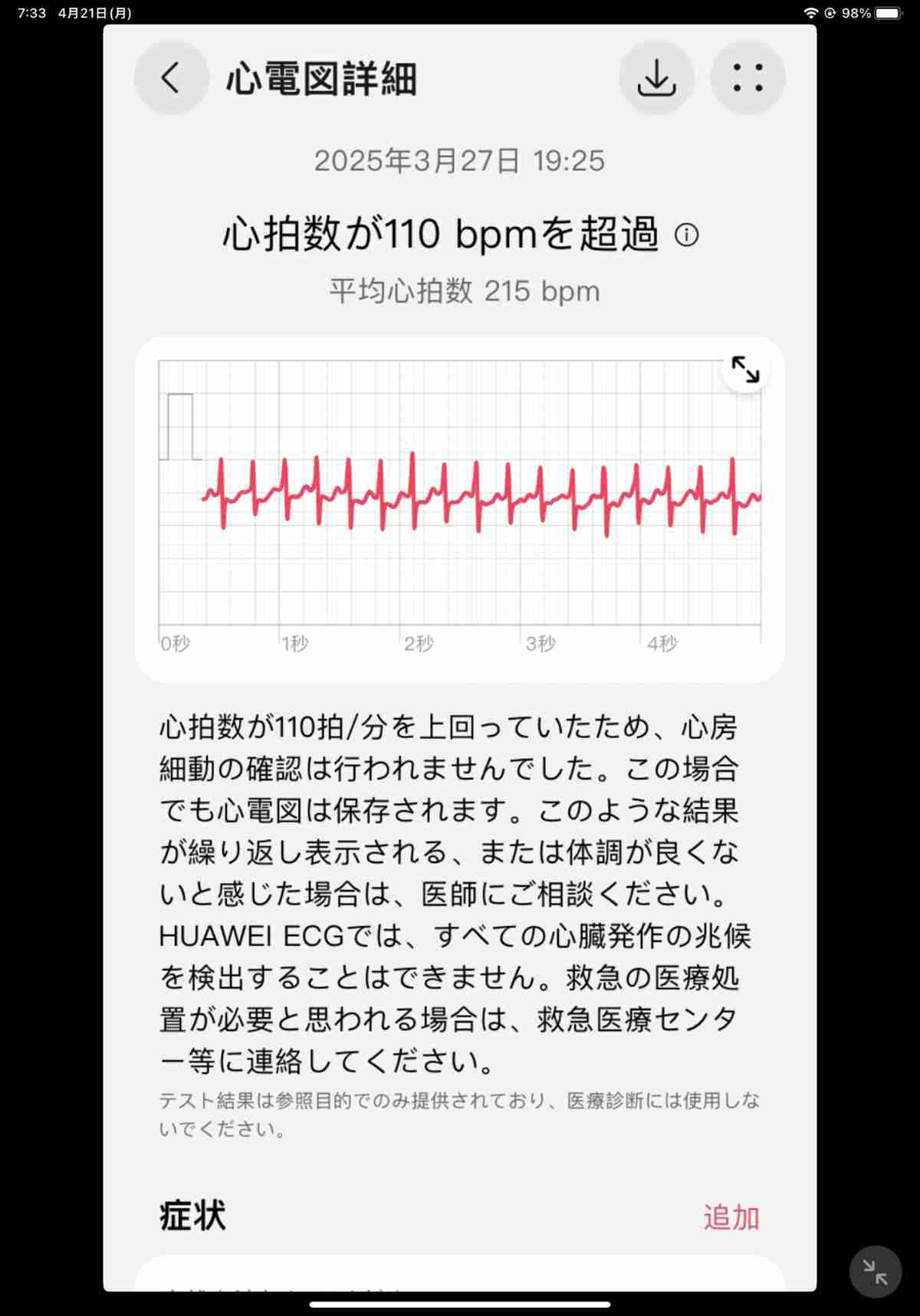Image resolution: width=920 pixels, height=1316 pixels.
Task: Tap the info icon beside heart rate result
Action: coord(686,235)
